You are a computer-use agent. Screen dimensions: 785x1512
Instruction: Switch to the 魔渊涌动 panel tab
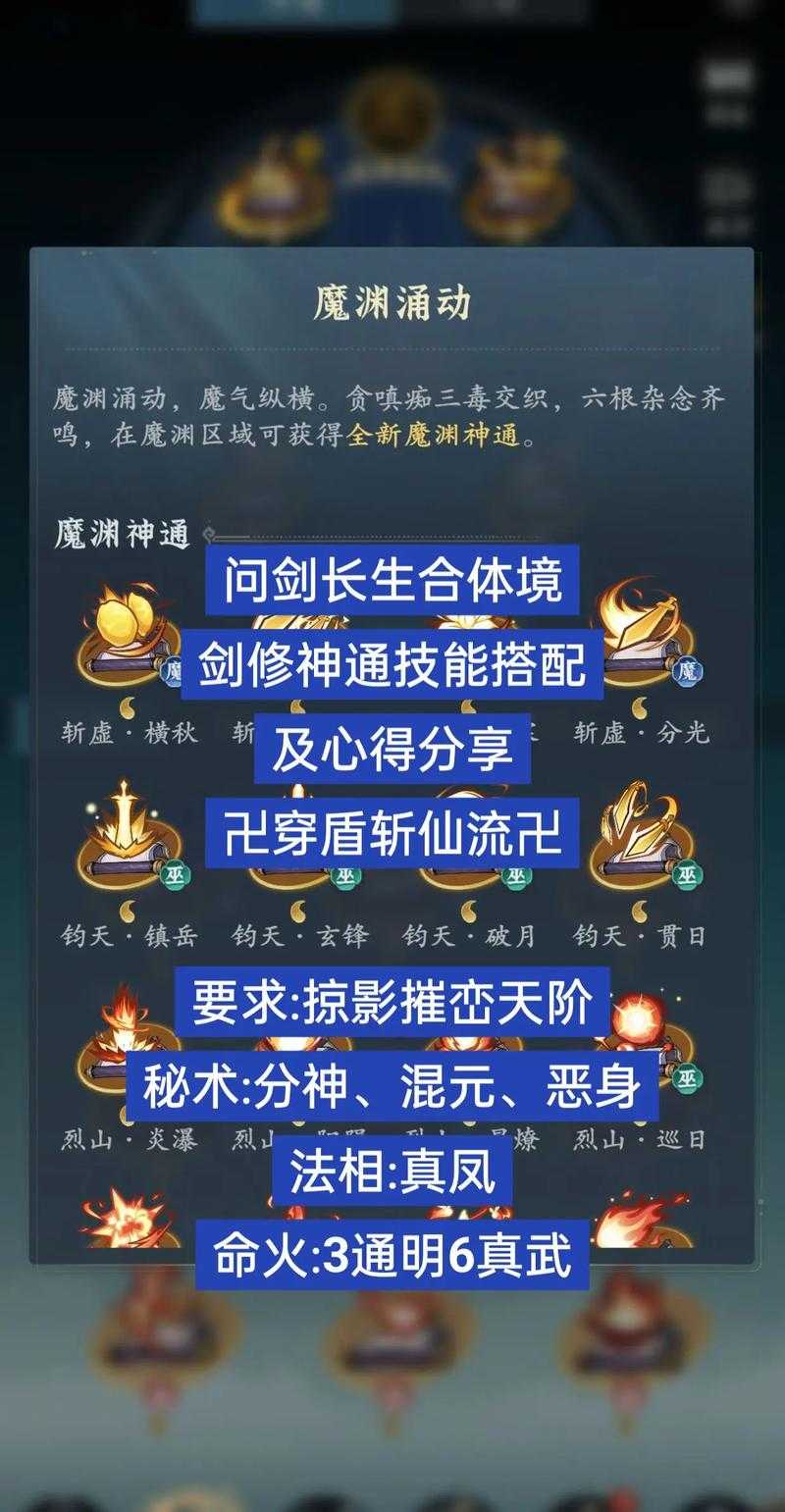(392, 302)
